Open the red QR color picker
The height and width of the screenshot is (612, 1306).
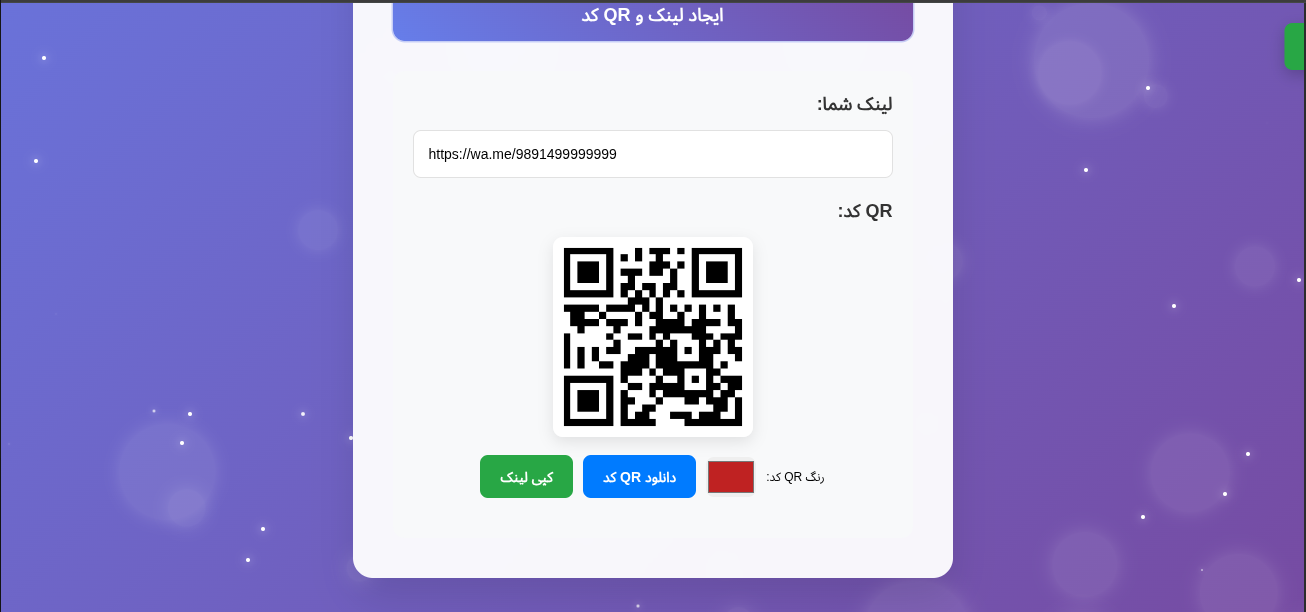click(x=731, y=477)
